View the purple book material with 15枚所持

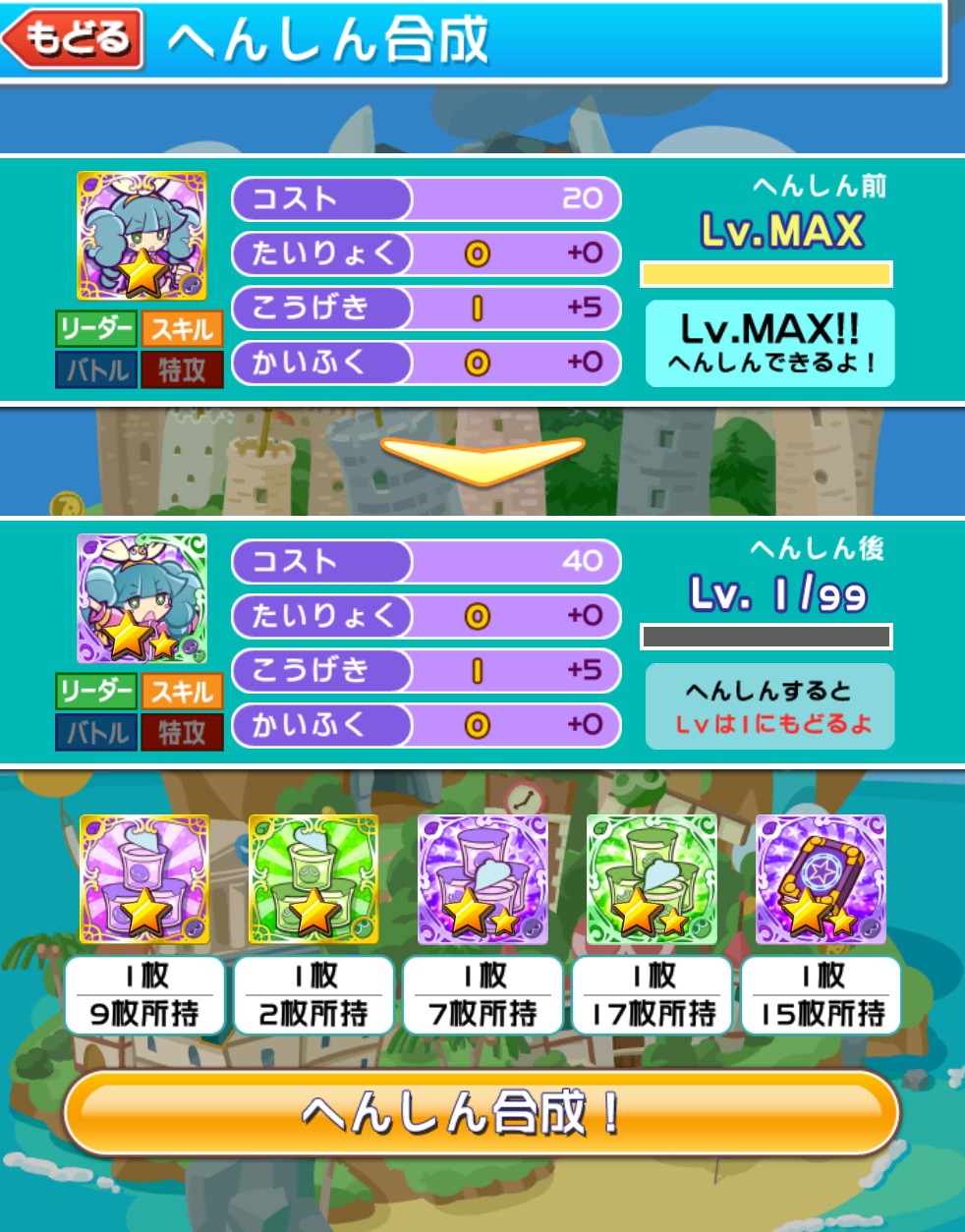tap(821, 879)
